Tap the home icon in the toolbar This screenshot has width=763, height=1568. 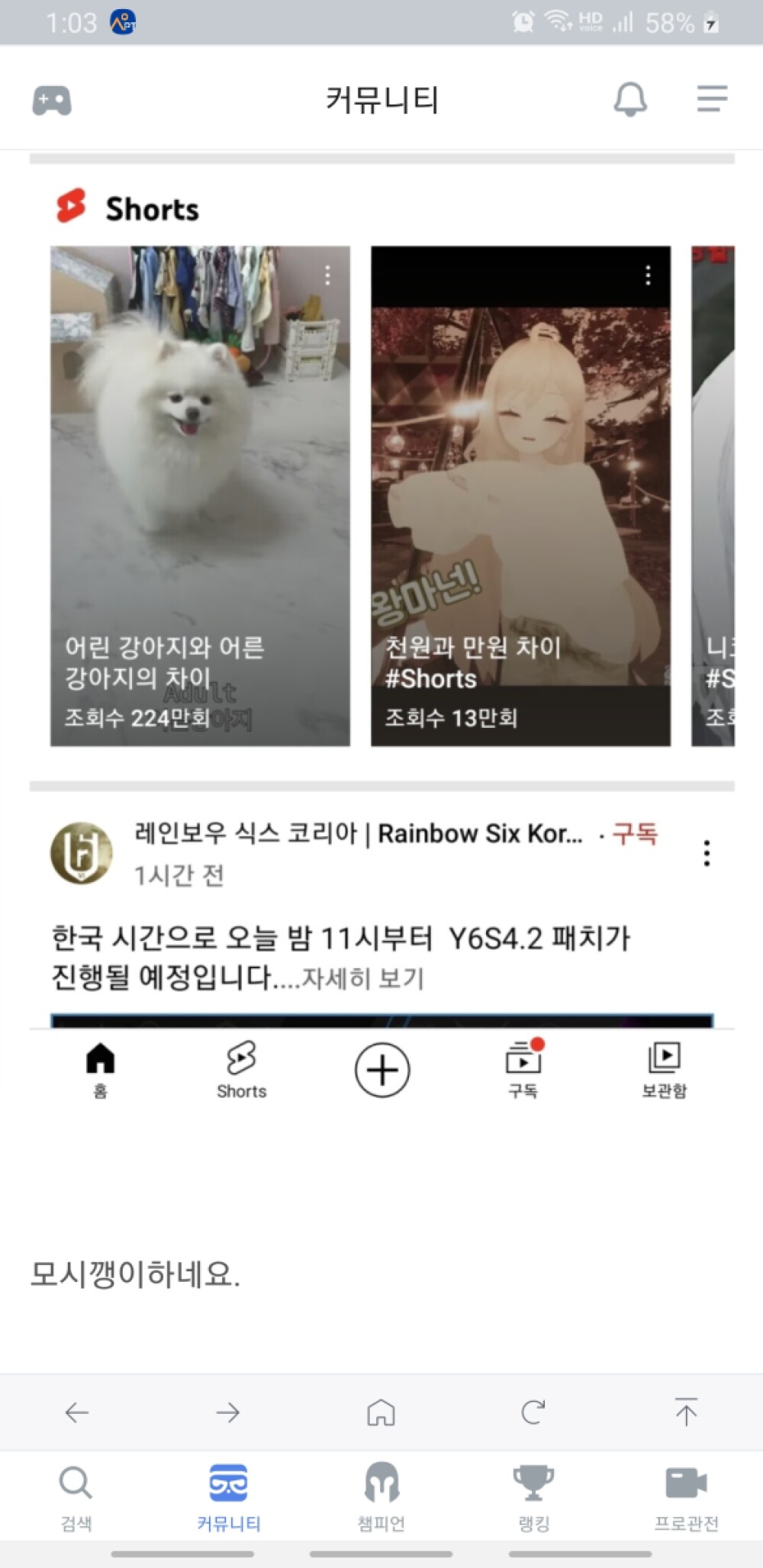(381, 1412)
